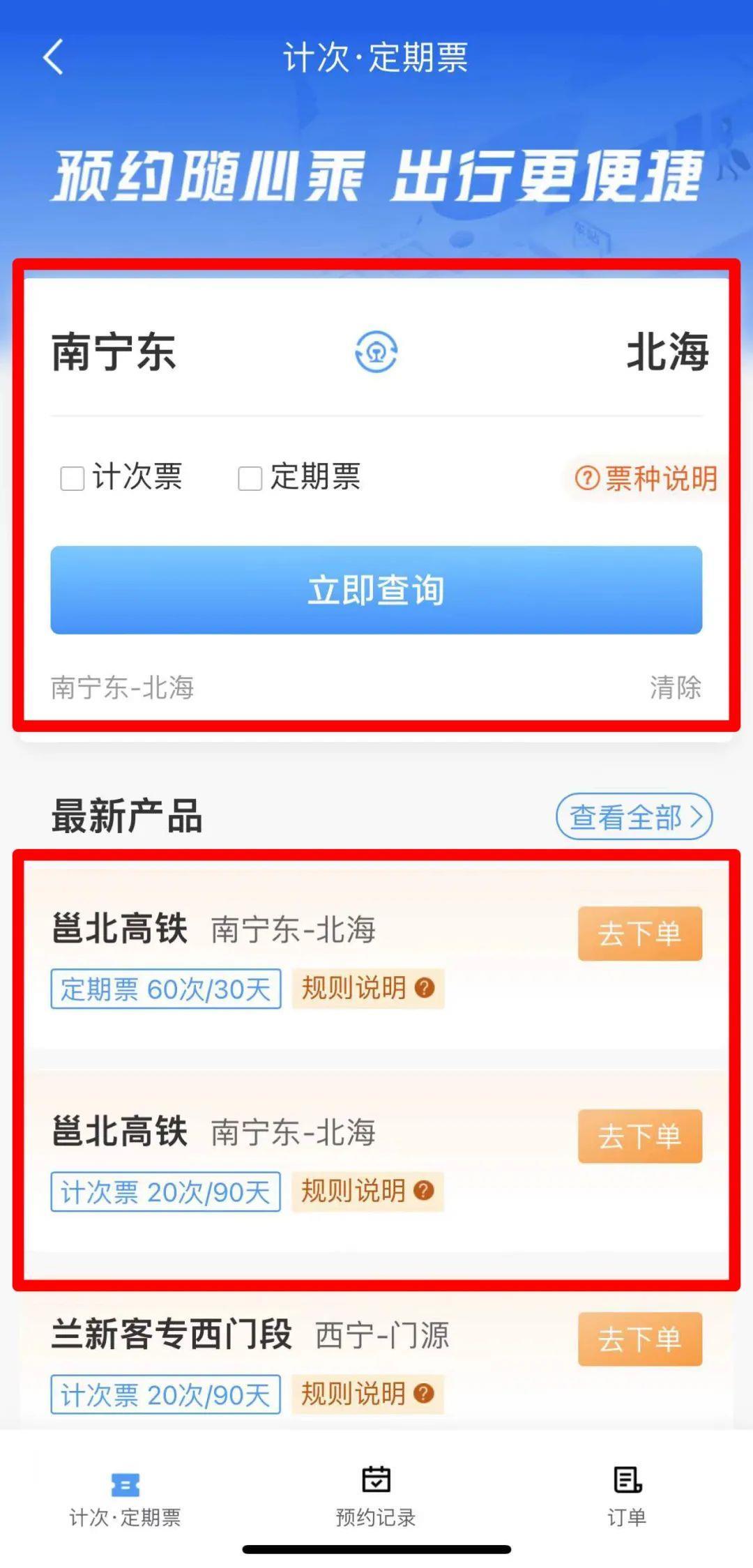
Task: Order the 兰新客专西门段 西宁-门源 ticket
Action: point(639,1339)
